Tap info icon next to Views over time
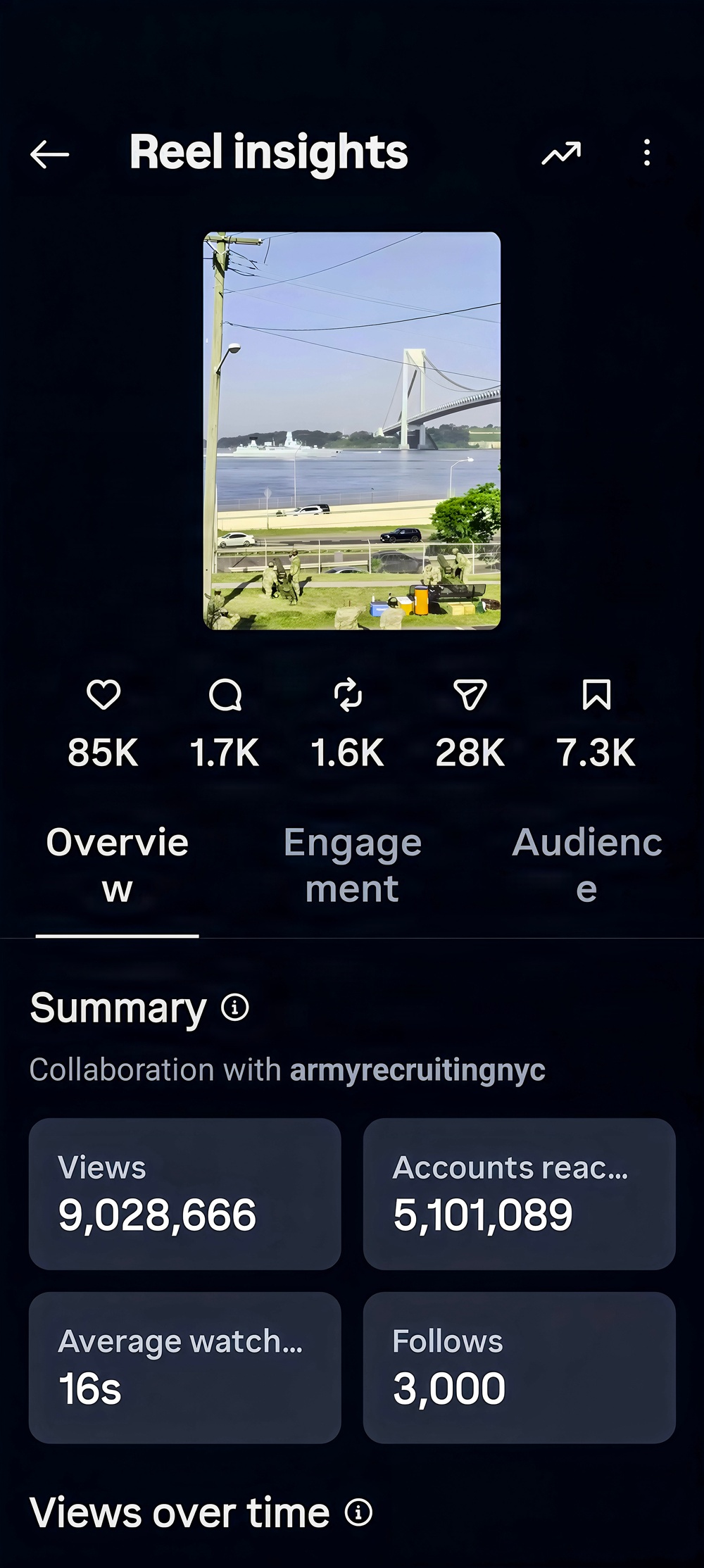The height and width of the screenshot is (1568, 704). point(358,1512)
